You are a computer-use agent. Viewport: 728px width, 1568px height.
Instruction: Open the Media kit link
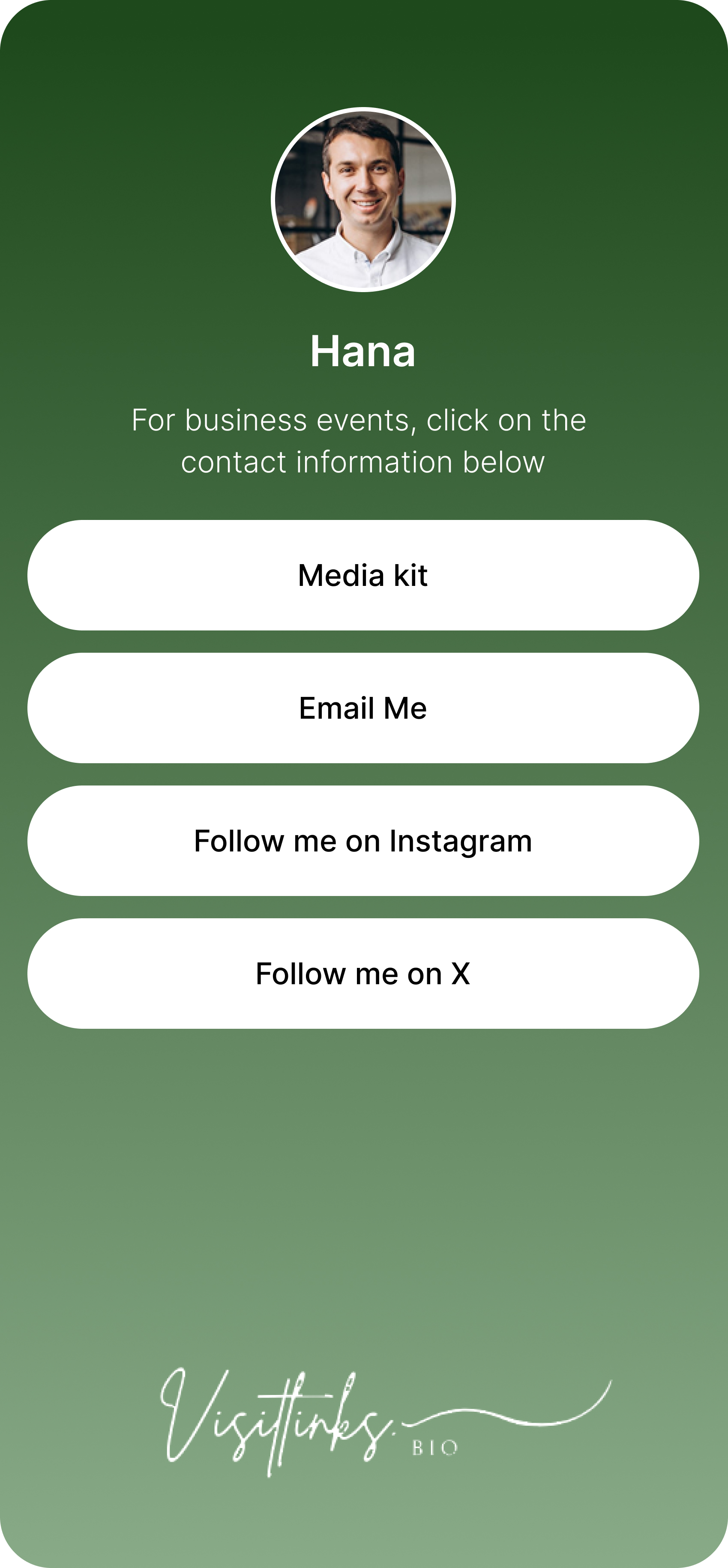point(363,575)
